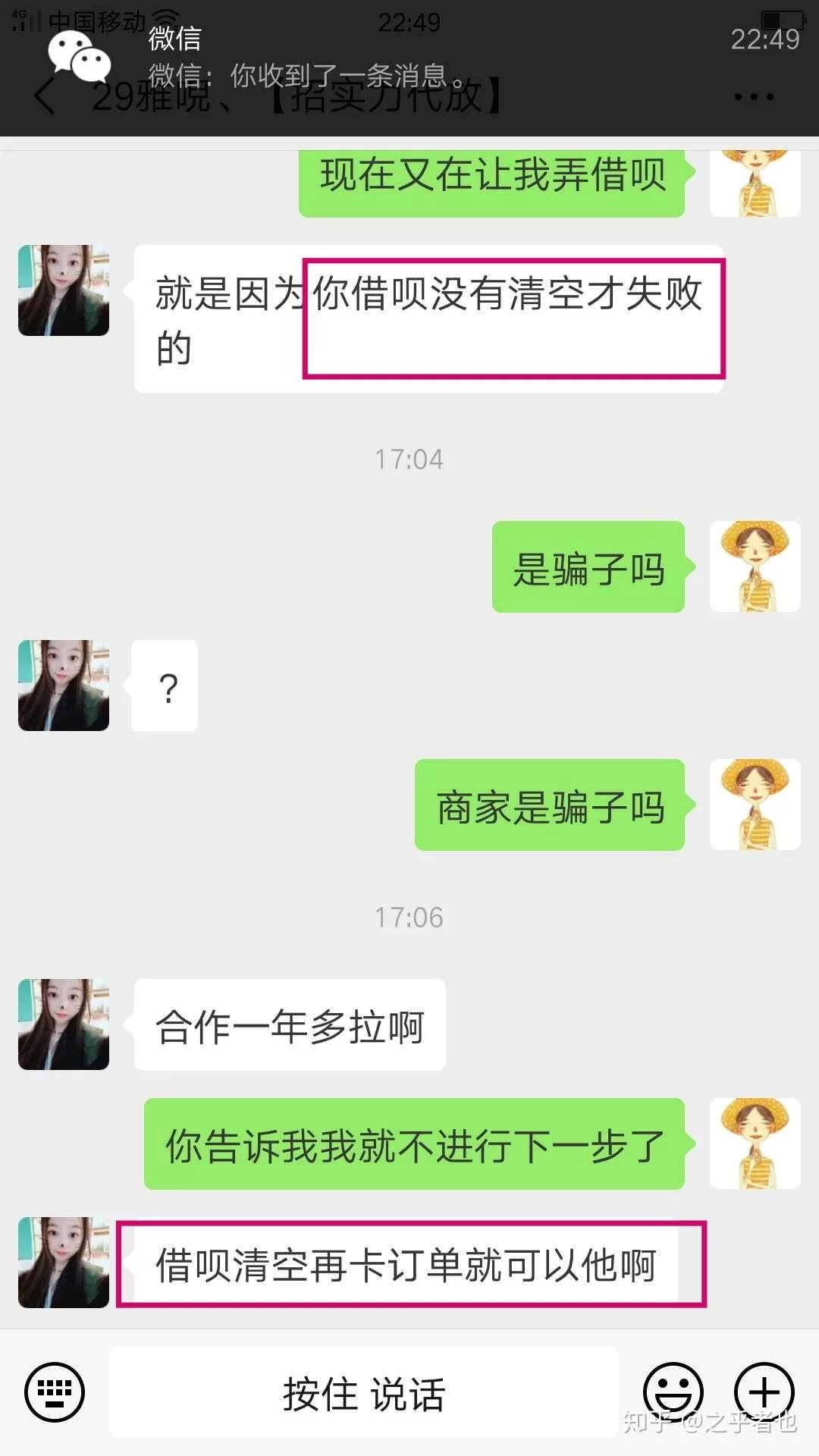The height and width of the screenshot is (1456, 819).
Task: Open the plus attachments menu
Action: 764,1392
